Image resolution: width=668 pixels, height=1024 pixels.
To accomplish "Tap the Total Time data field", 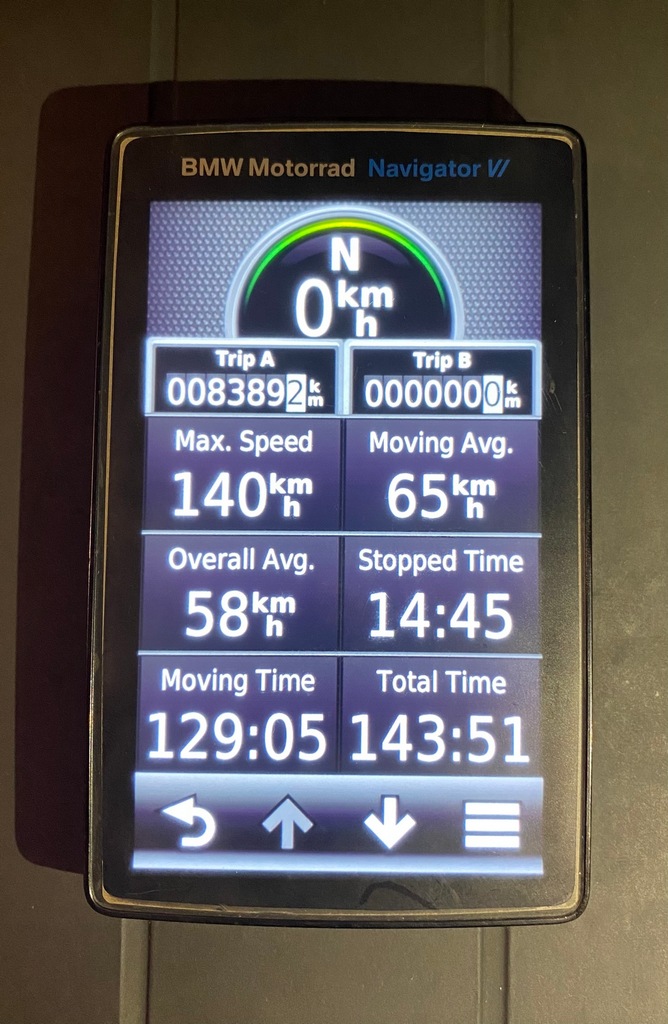I will [441, 714].
